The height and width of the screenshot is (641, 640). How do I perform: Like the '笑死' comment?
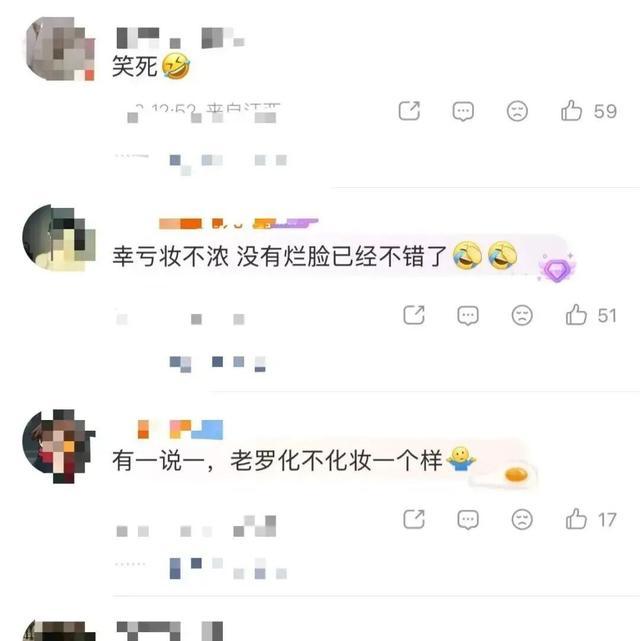[x=572, y=111]
